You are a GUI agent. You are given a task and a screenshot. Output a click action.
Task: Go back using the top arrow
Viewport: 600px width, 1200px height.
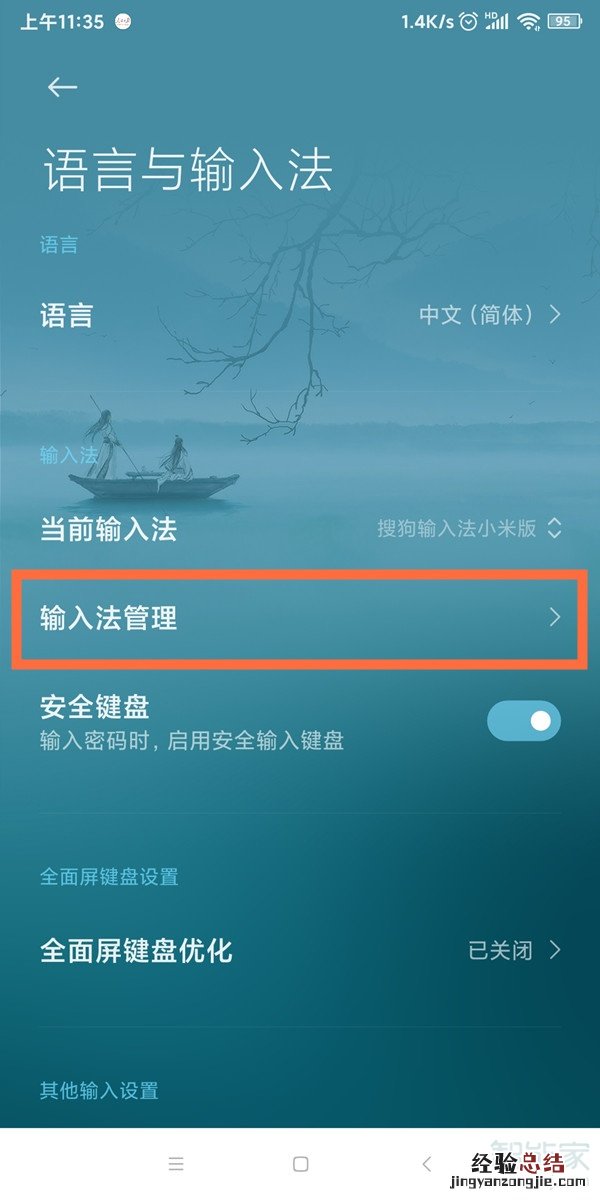coord(62,87)
